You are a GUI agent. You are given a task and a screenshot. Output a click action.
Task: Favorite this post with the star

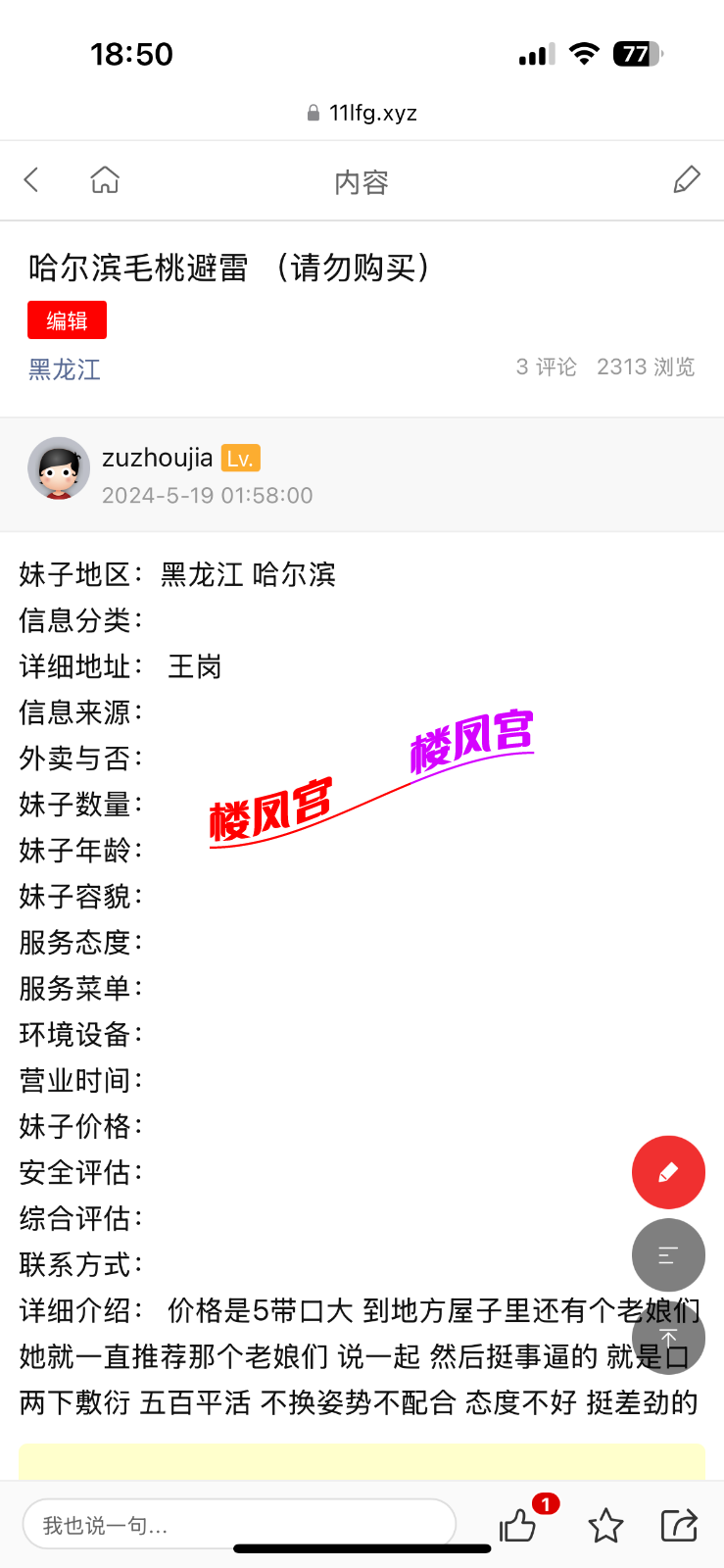pos(605,1525)
